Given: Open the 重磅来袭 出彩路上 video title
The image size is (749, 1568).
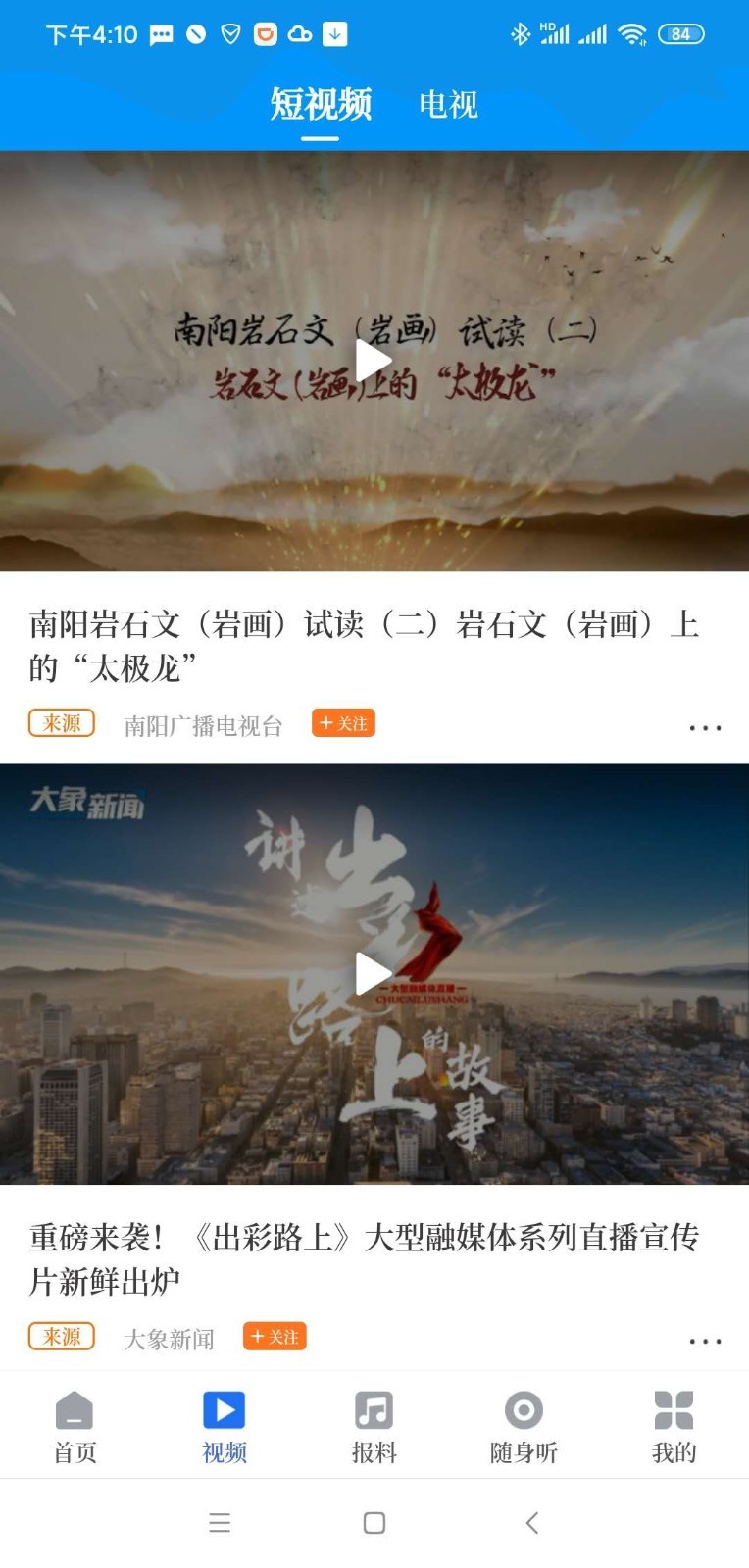Looking at the screenshot, I should coord(363,1258).
